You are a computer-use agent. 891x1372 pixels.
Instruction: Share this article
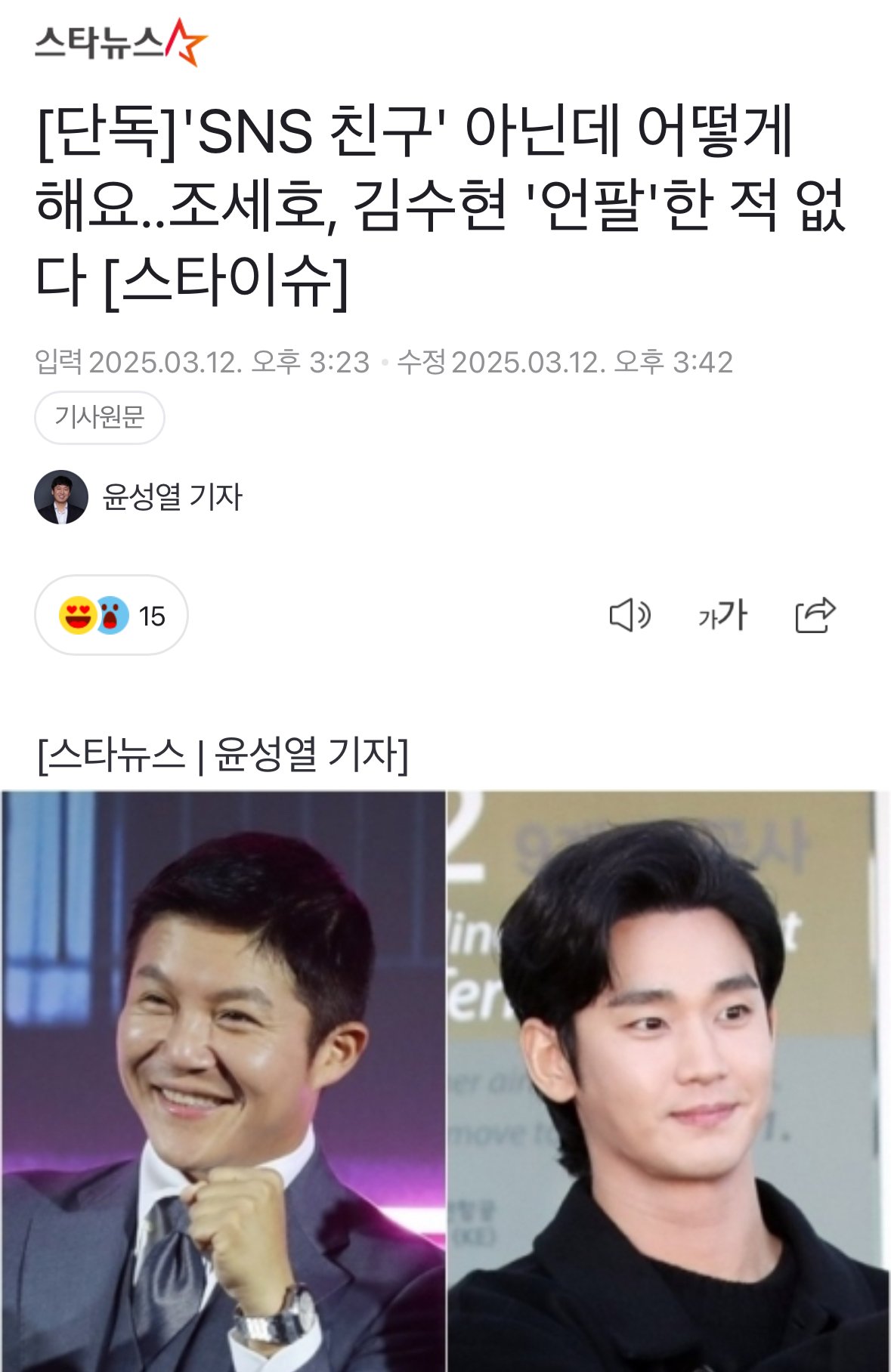815,615
